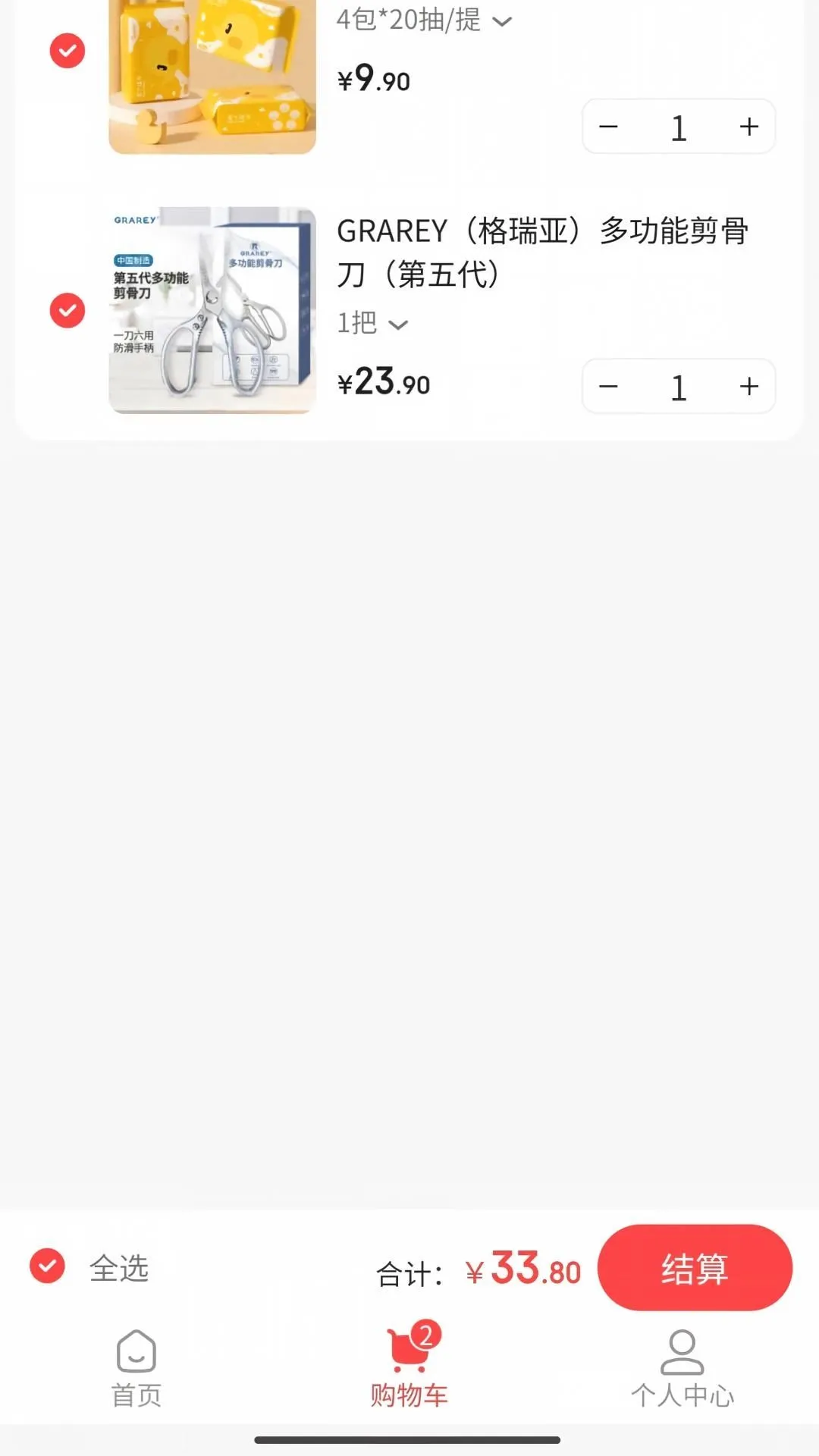819x1456 pixels.
Task: Uncheck the ¥9.90 tissue item
Action: click(x=67, y=51)
